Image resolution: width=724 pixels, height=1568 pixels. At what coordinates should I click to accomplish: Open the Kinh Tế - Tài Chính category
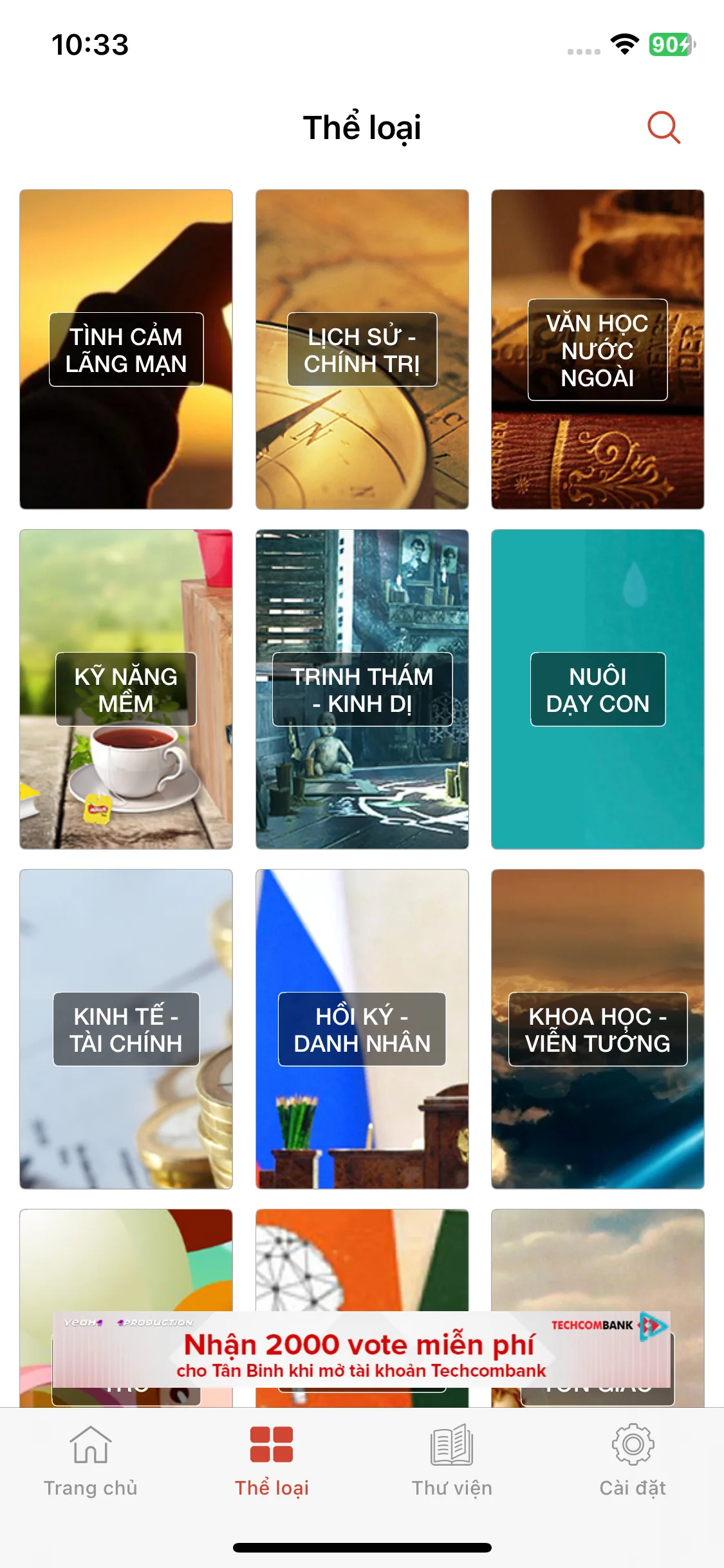[x=126, y=1029]
